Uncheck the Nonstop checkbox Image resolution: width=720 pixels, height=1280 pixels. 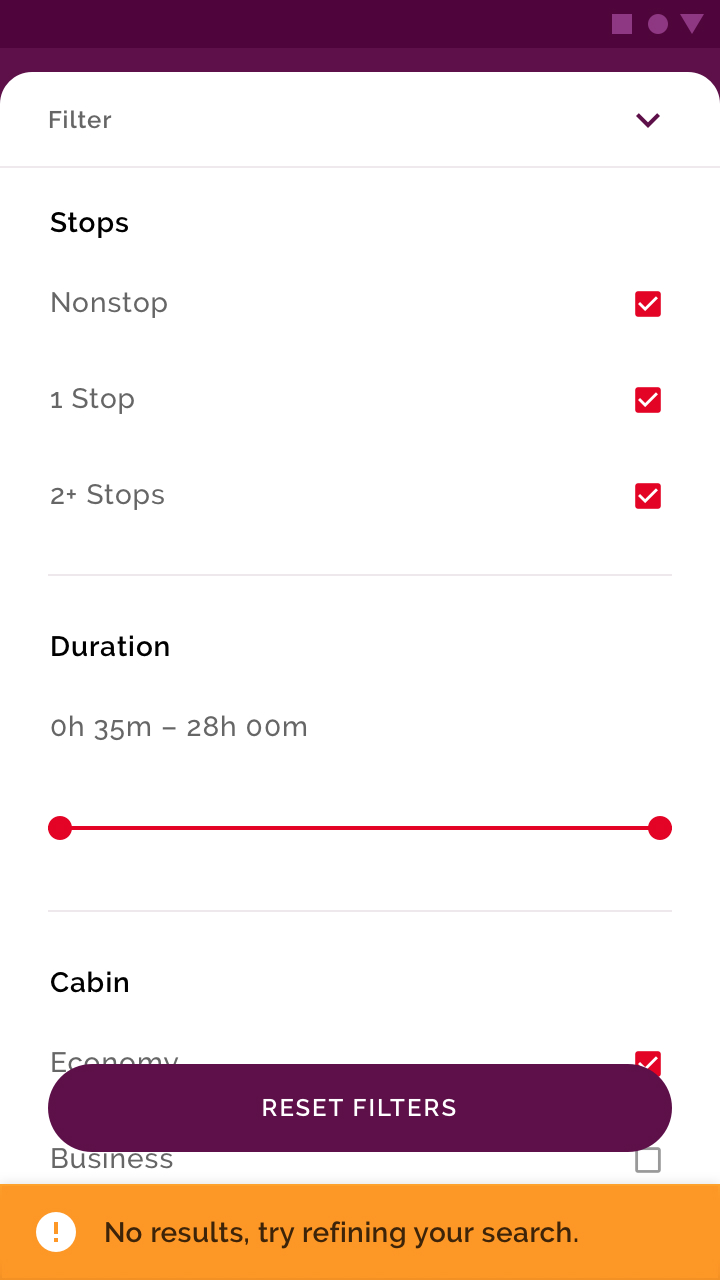tap(648, 304)
